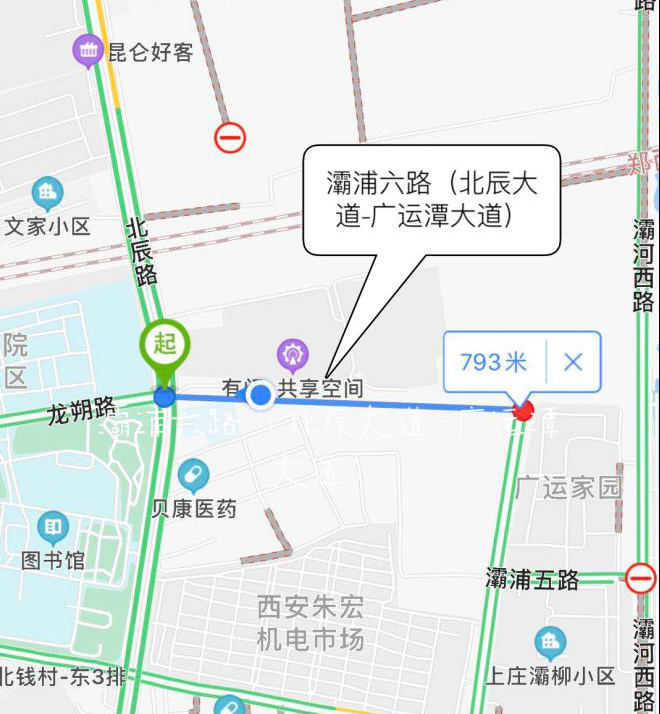The image size is (660, 714).
Task: Close the 793米 distance measurement
Action: (x=573, y=361)
